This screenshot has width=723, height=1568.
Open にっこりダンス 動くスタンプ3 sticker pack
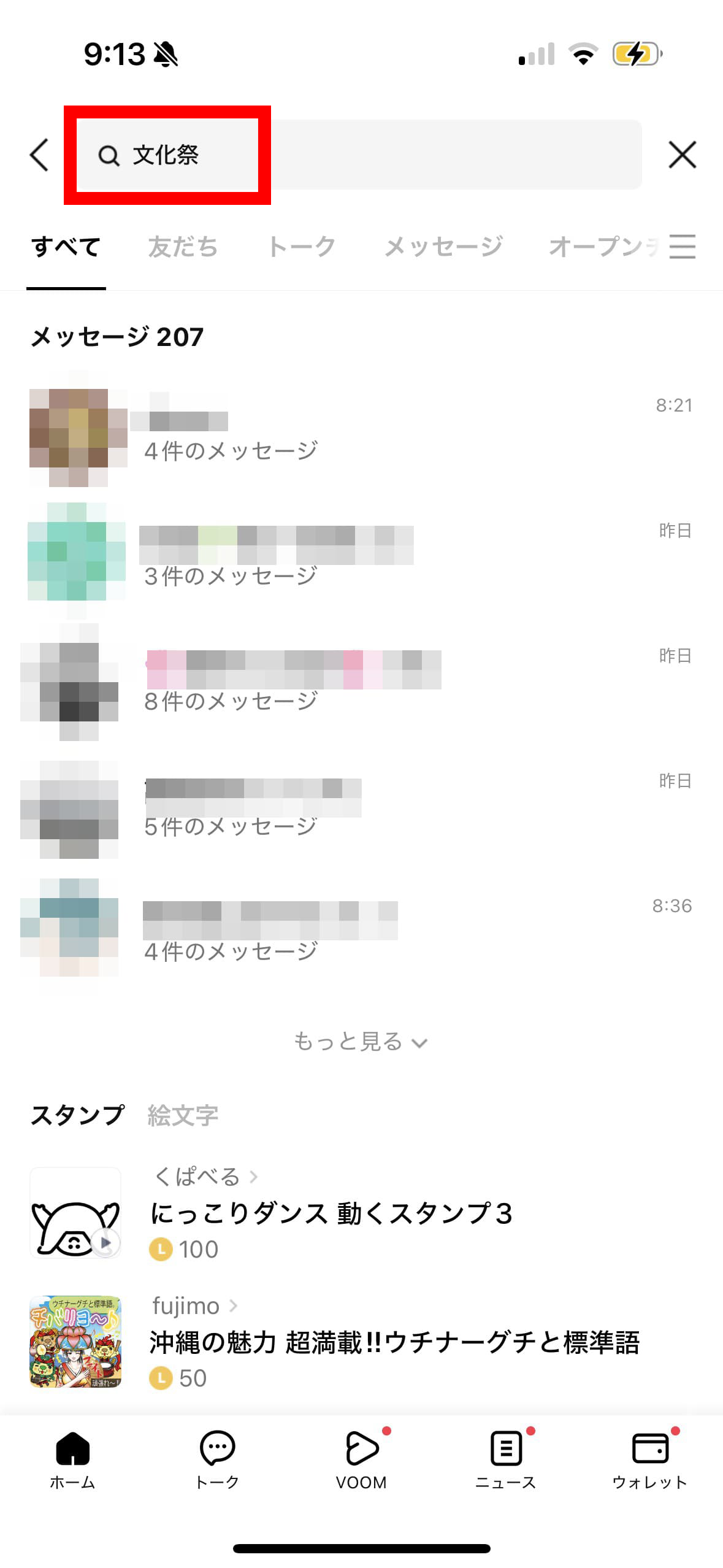pyautogui.click(x=331, y=1213)
